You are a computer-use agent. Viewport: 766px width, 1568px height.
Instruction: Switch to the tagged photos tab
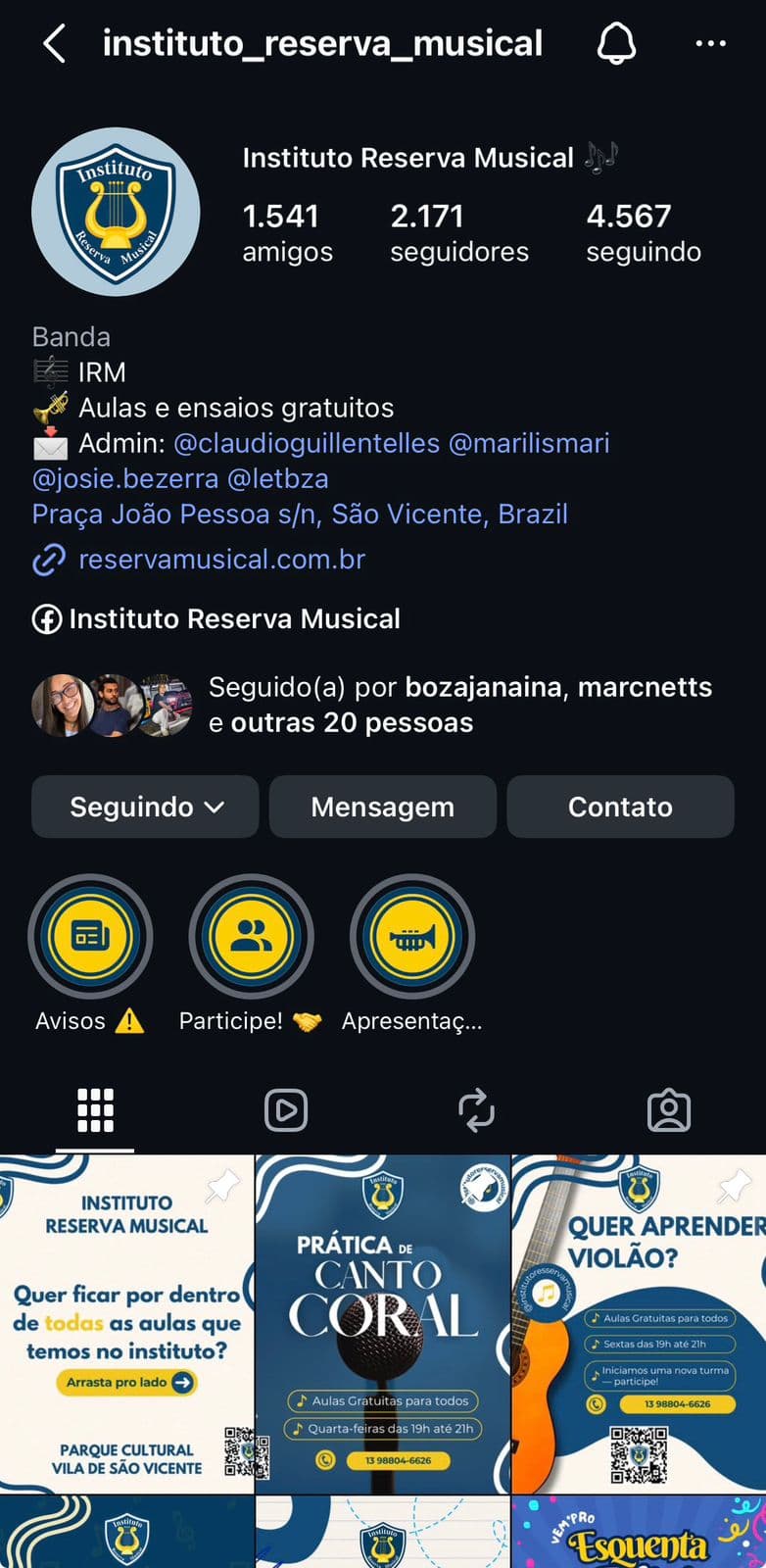click(x=669, y=1109)
